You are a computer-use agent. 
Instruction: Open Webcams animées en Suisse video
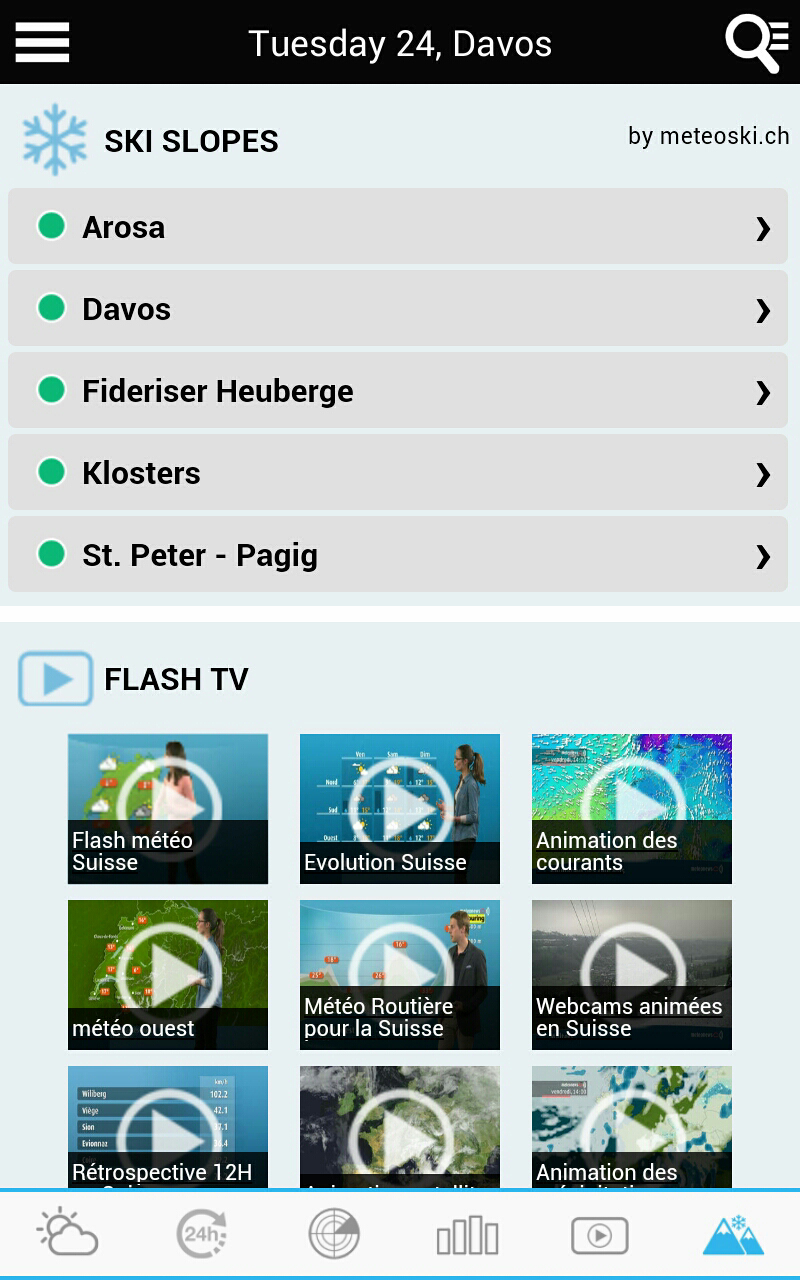[x=632, y=974]
